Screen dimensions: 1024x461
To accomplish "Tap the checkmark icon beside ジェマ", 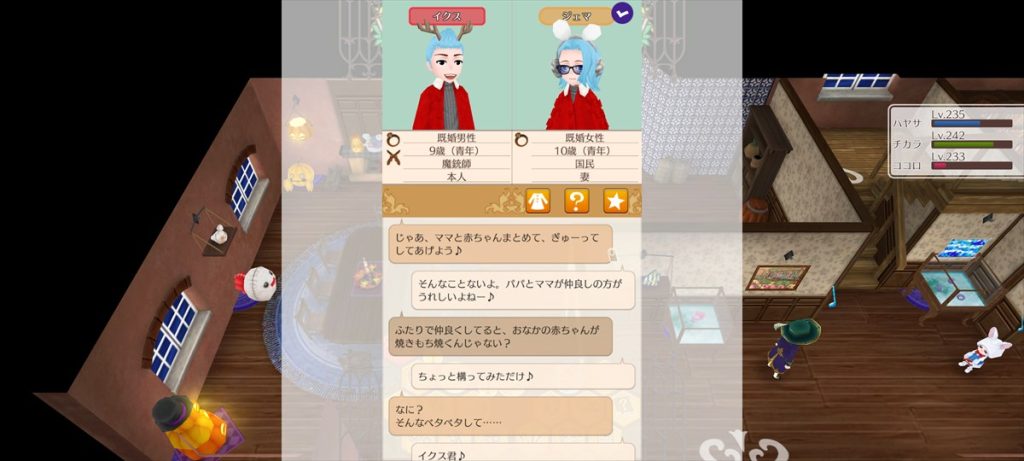I will pos(622,15).
